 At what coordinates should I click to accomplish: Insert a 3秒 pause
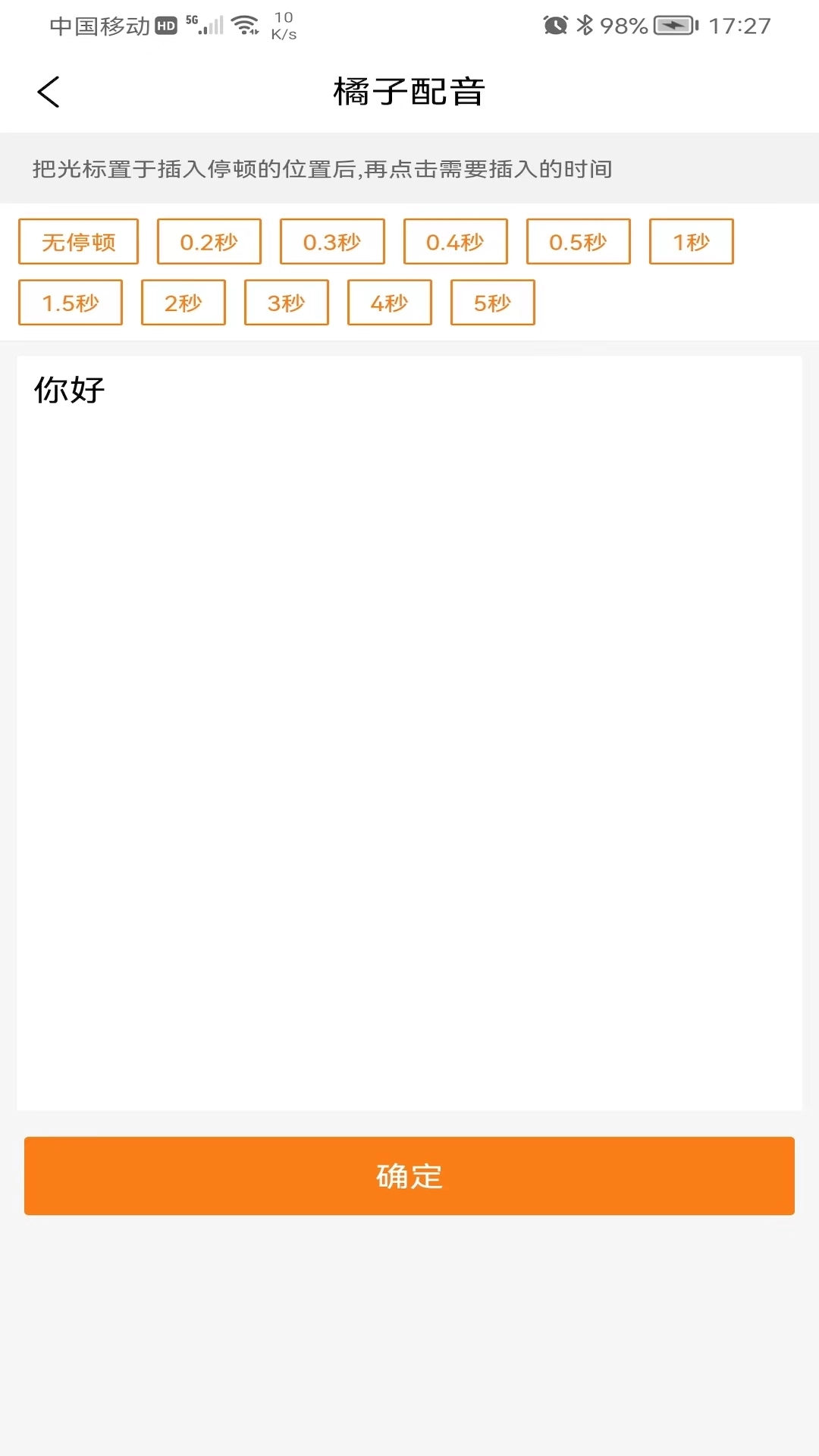point(286,303)
